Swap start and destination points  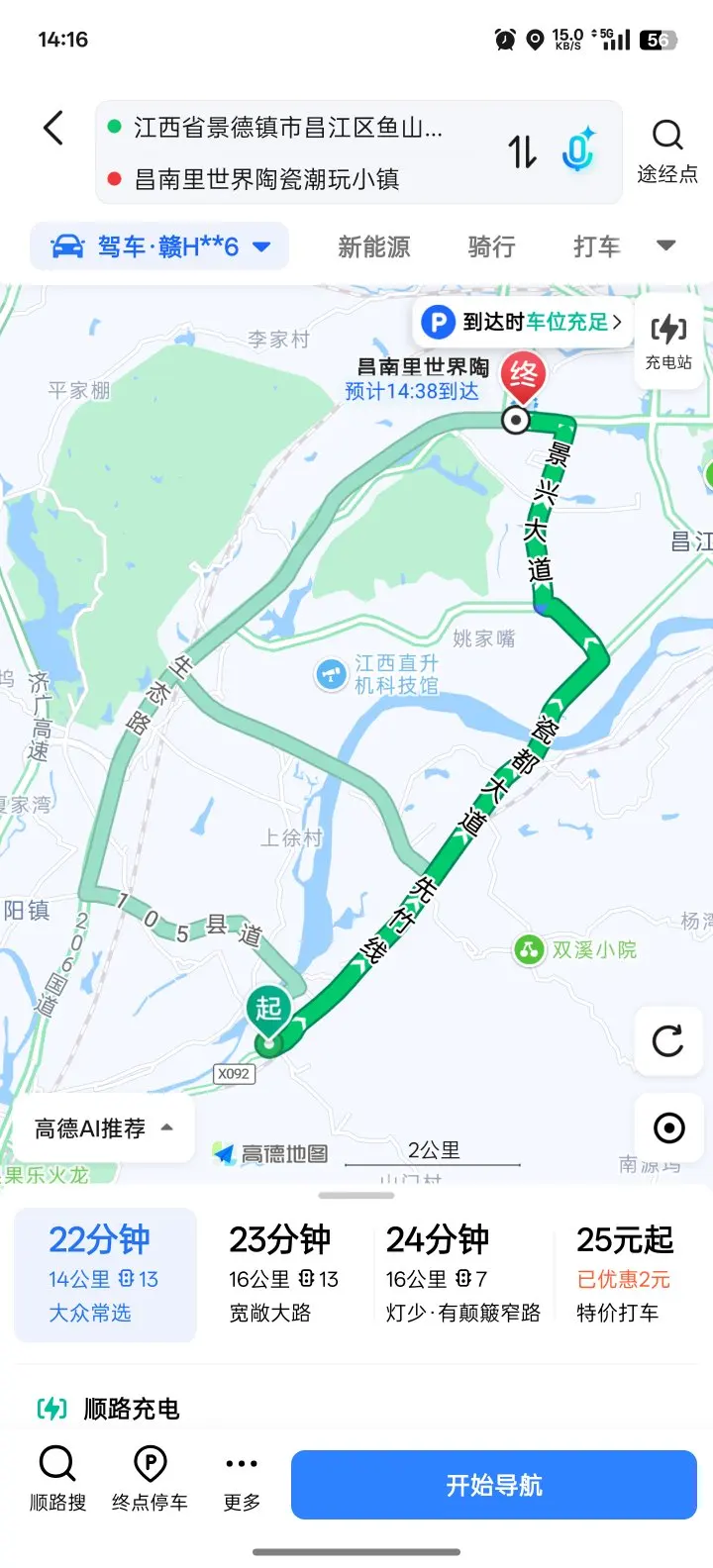523,152
